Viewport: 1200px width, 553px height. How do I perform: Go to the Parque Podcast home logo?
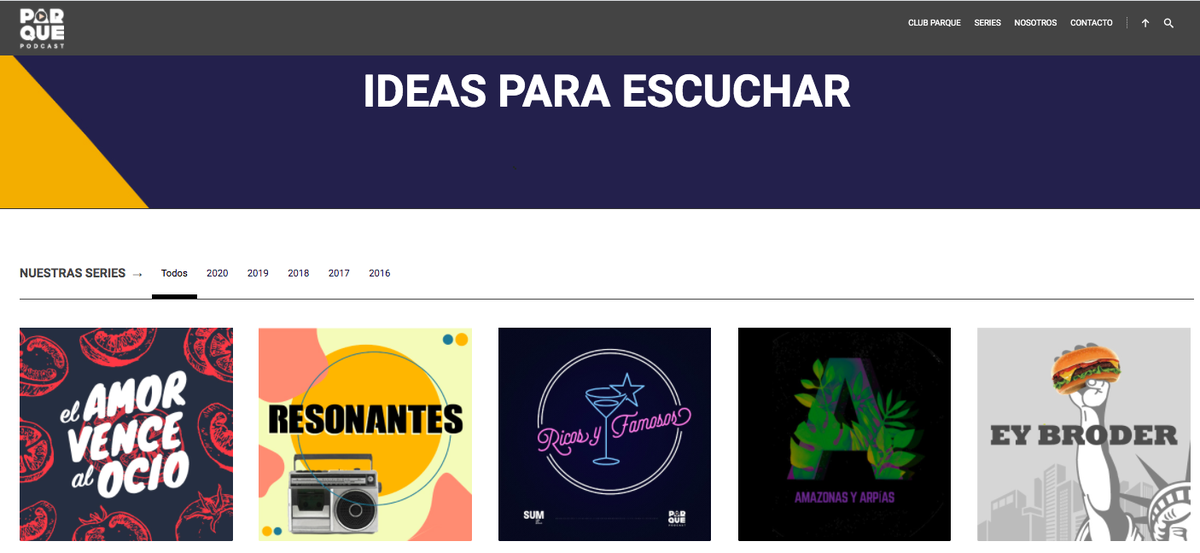(x=42, y=27)
